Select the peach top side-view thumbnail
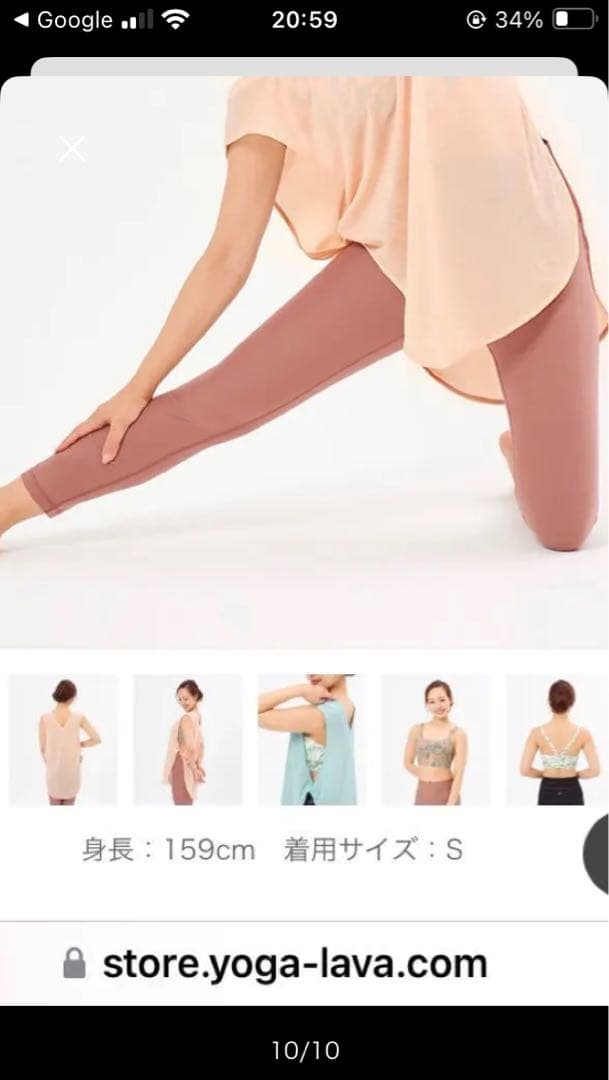This screenshot has height=1080, width=609. [187, 740]
